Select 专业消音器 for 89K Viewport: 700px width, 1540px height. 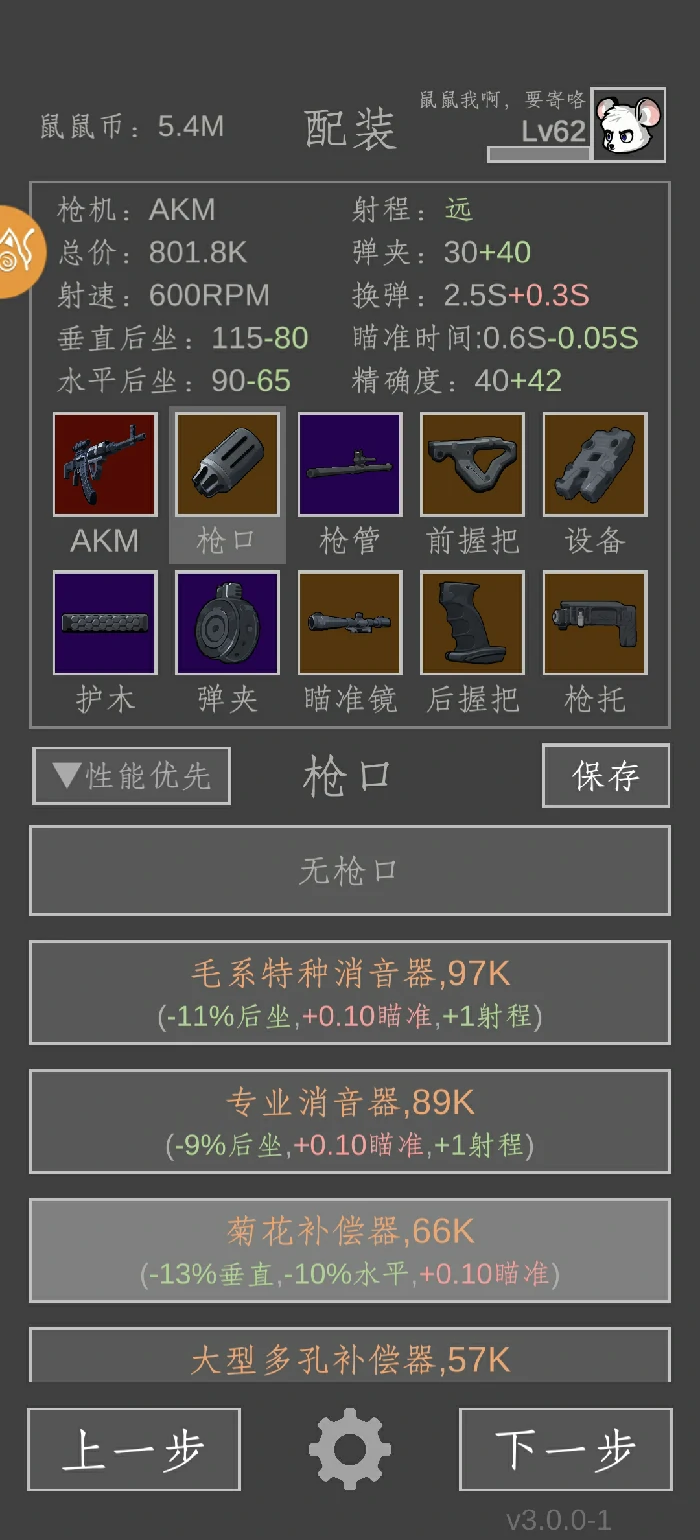[x=350, y=1121]
